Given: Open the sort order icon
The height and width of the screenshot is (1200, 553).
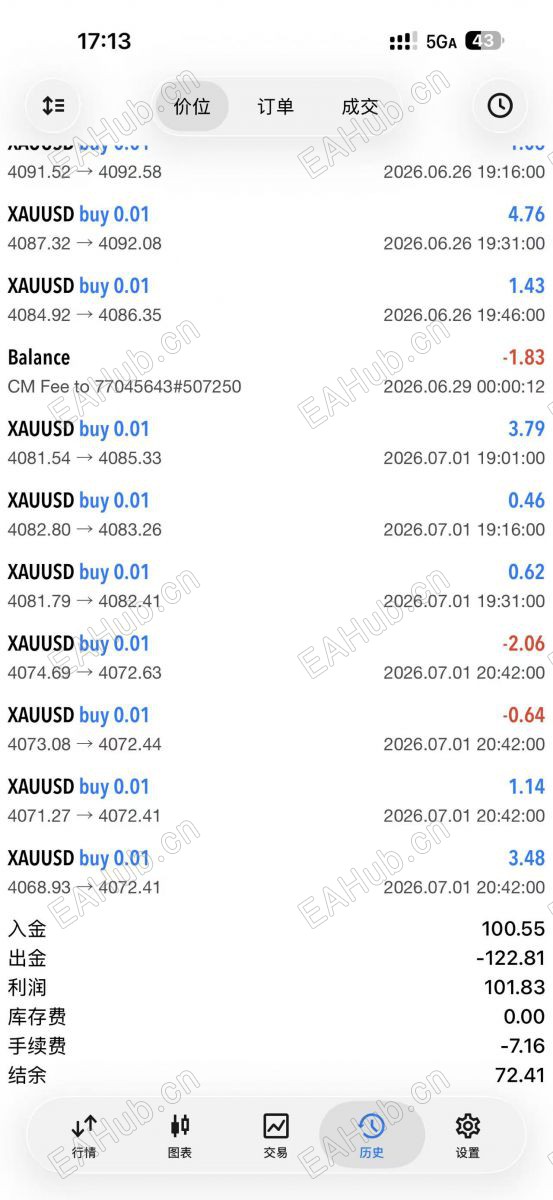Looking at the screenshot, I should tap(53, 105).
